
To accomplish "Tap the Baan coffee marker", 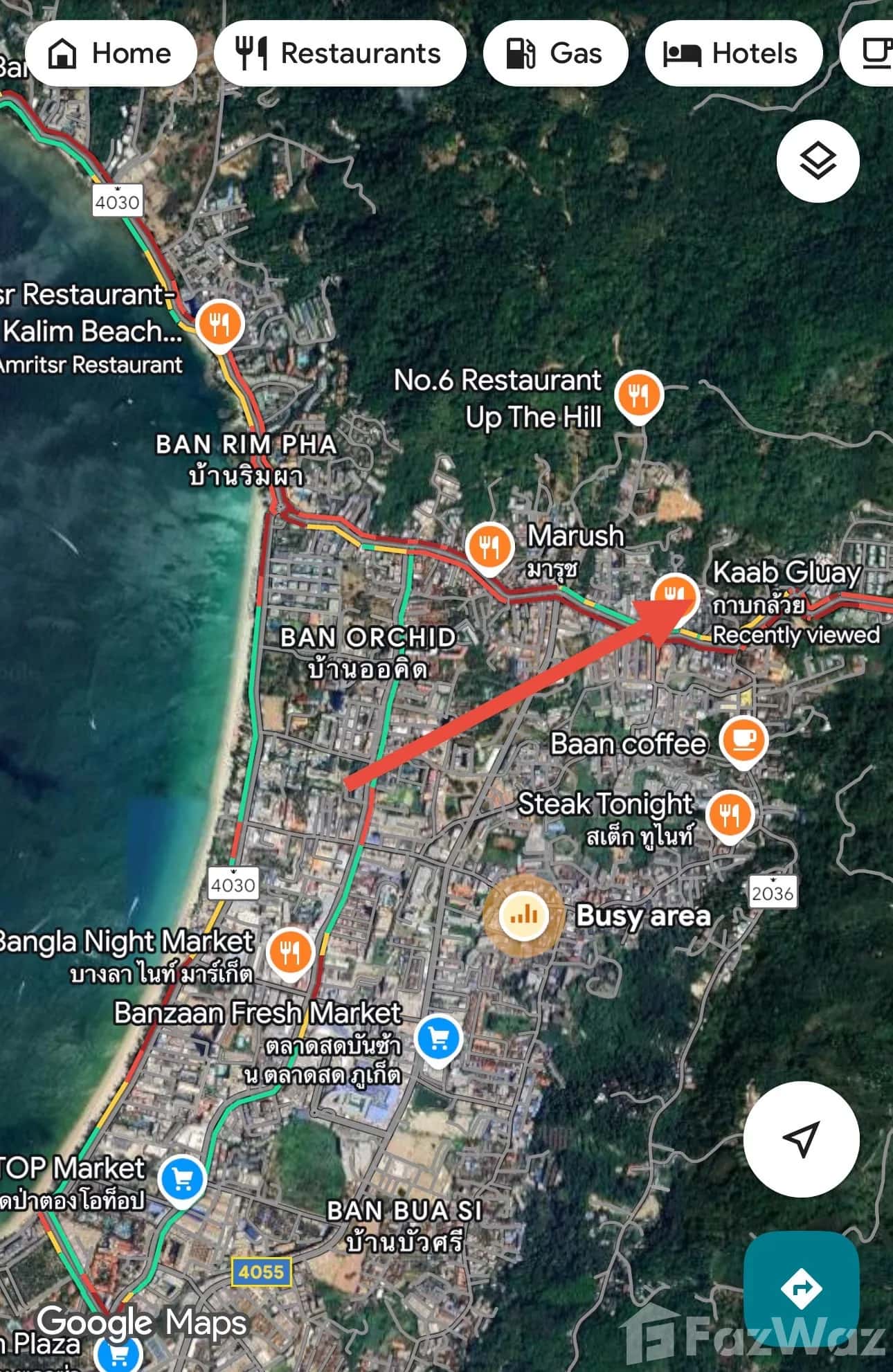I will pyautogui.click(x=743, y=740).
